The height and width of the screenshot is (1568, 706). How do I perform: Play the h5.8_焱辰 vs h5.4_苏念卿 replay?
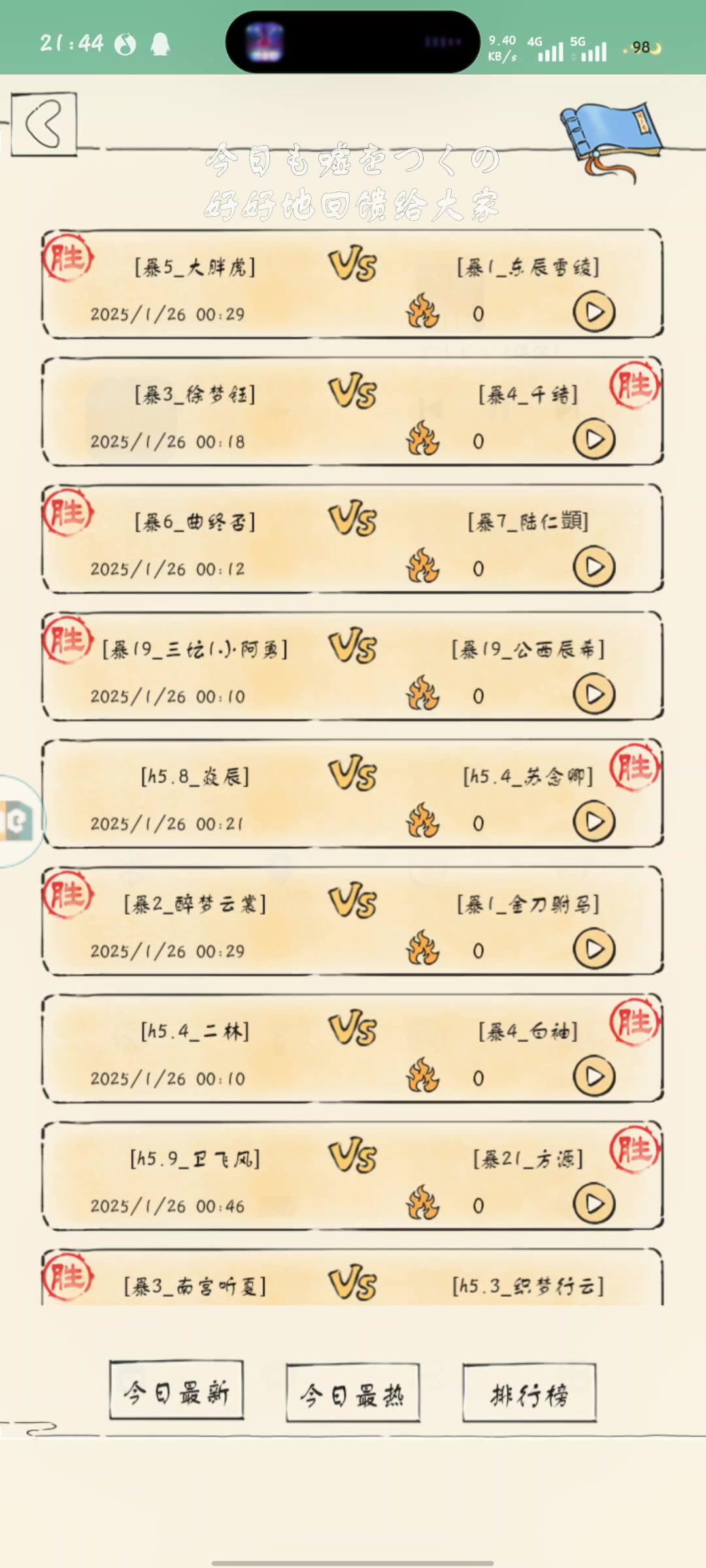pos(594,822)
